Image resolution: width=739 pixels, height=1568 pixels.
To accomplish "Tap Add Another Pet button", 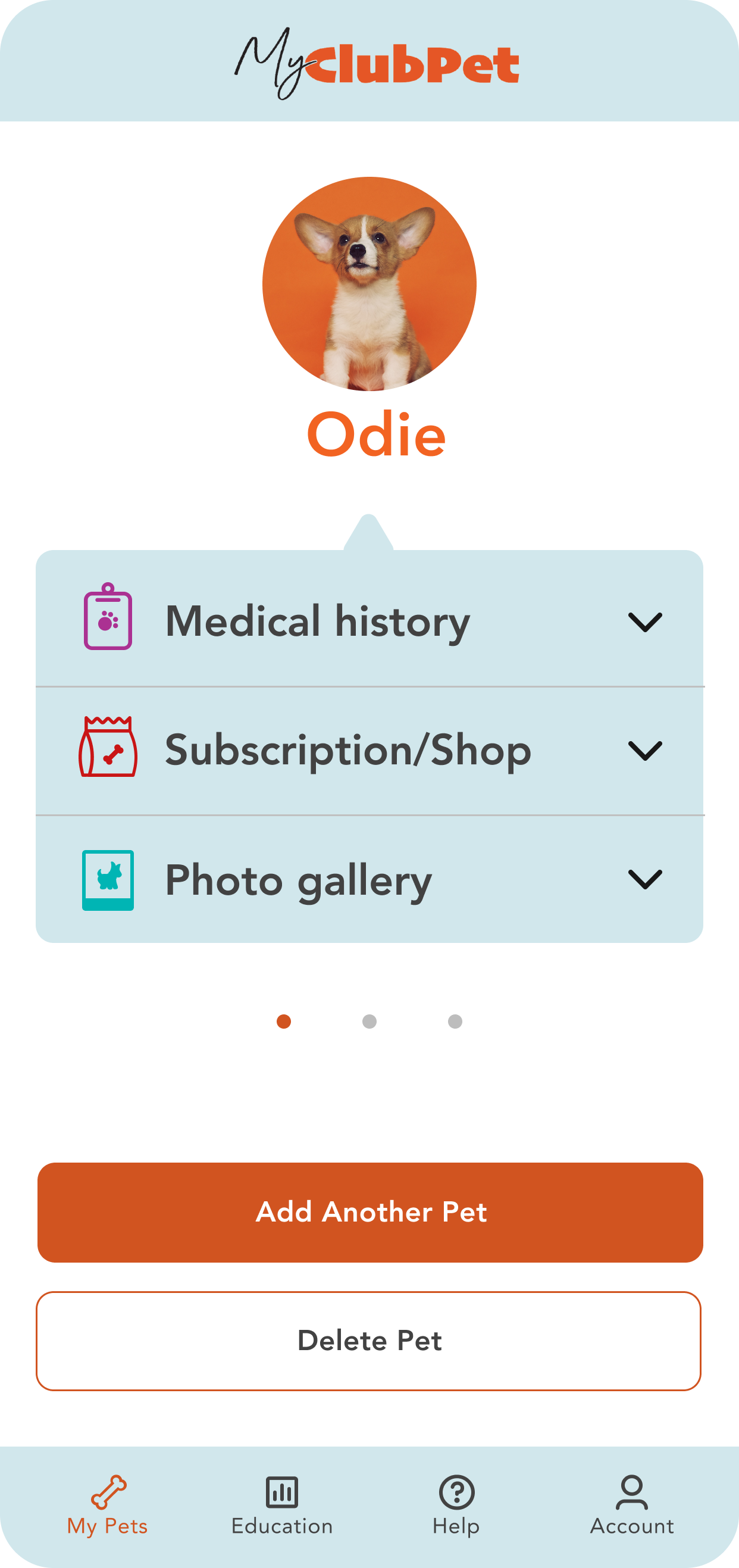I will [370, 1212].
